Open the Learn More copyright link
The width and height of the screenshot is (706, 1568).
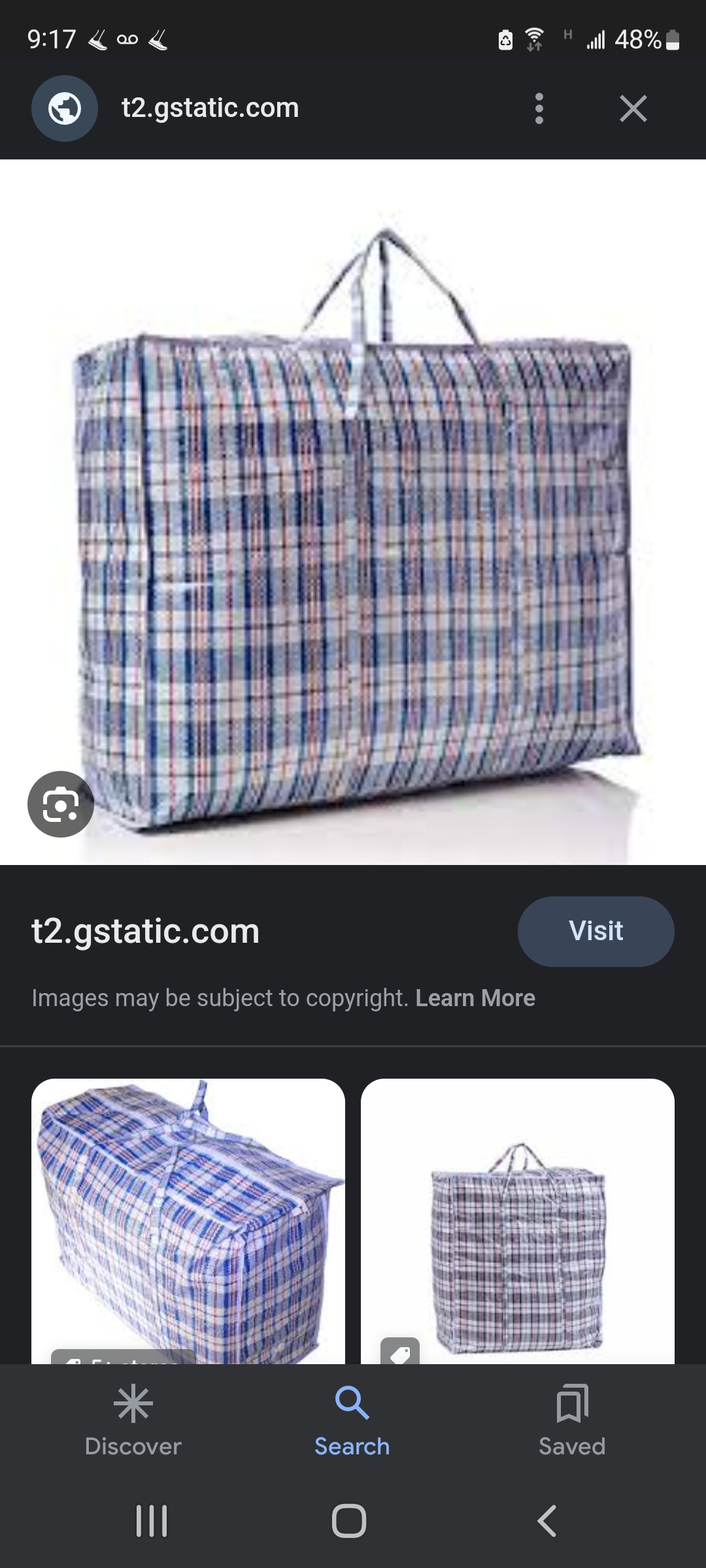coord(475,998)
